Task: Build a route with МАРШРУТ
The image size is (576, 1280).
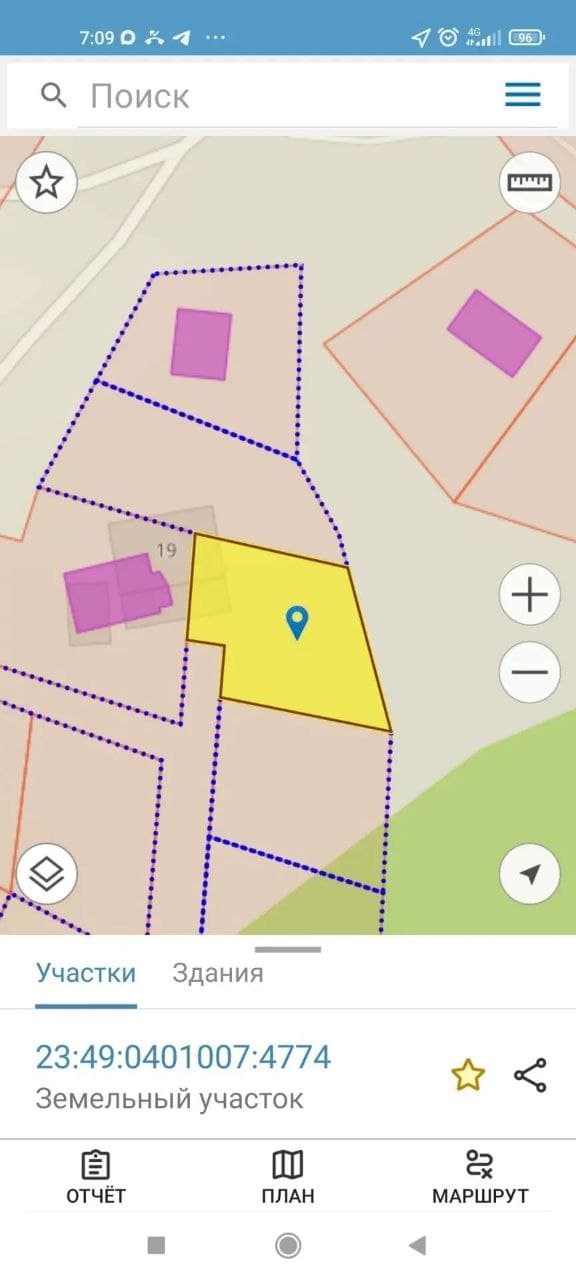Action: (480, 1177)
